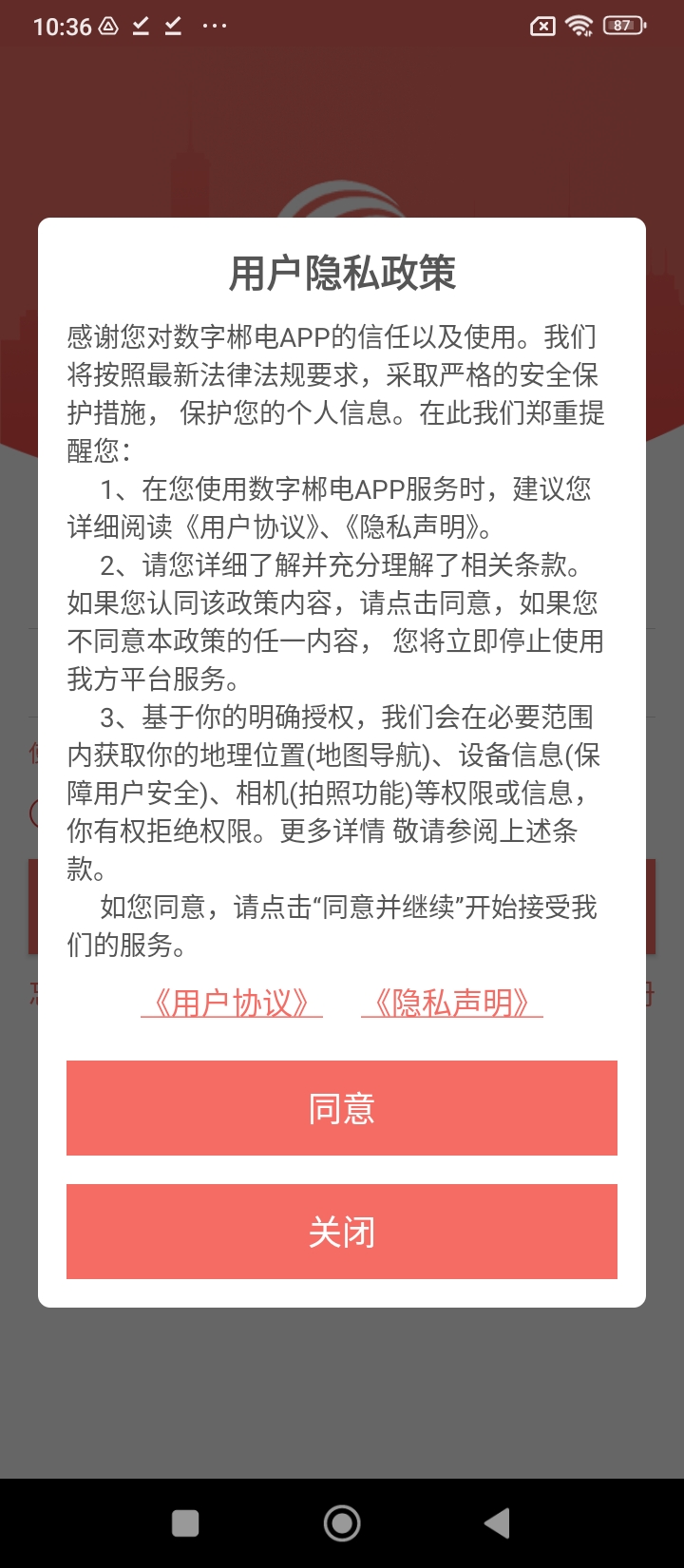Open the 《隐私声明》 link
This screenshot has width=684, height=1568.
click(452, 1003)
